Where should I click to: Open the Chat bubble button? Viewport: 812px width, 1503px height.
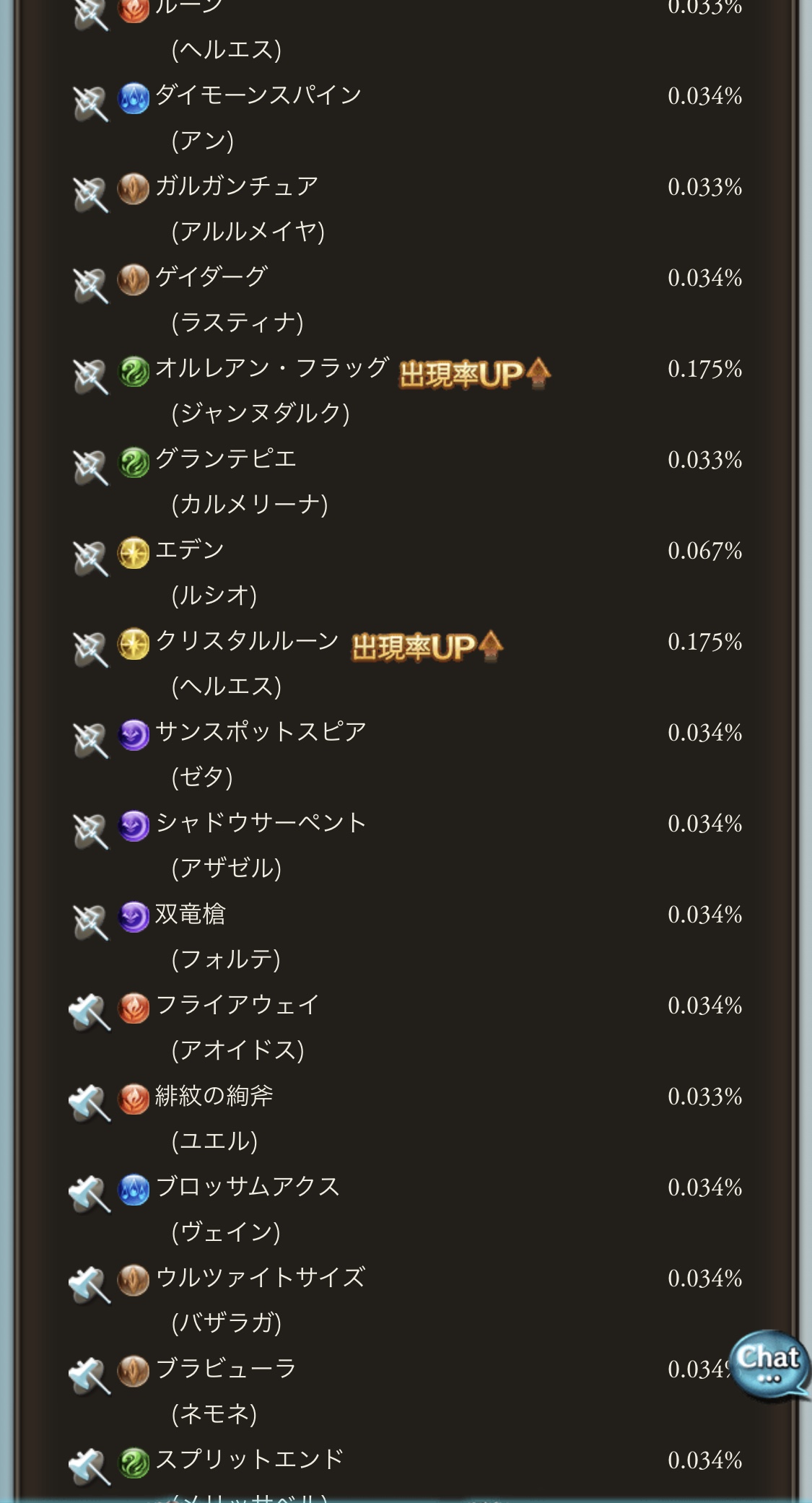coord(769,1364)
